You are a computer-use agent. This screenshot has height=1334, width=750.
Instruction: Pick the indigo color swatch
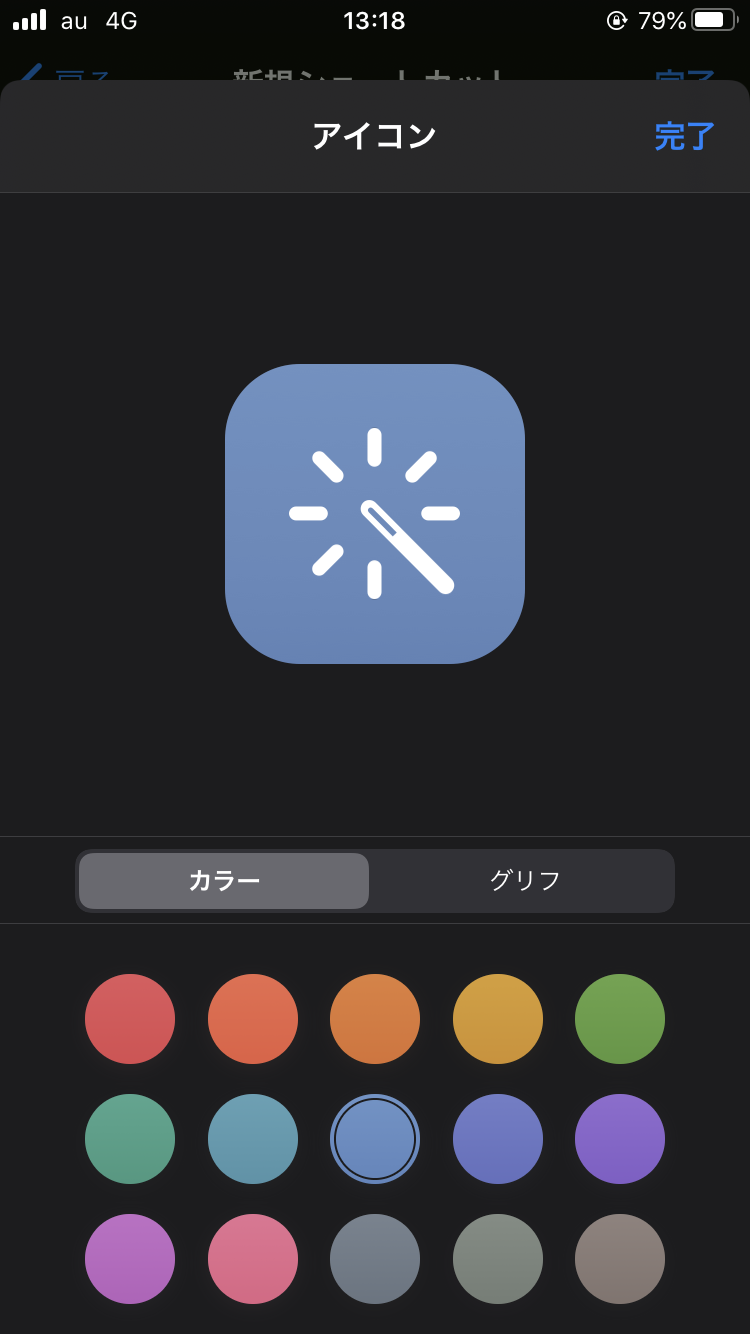(498, 1139)
